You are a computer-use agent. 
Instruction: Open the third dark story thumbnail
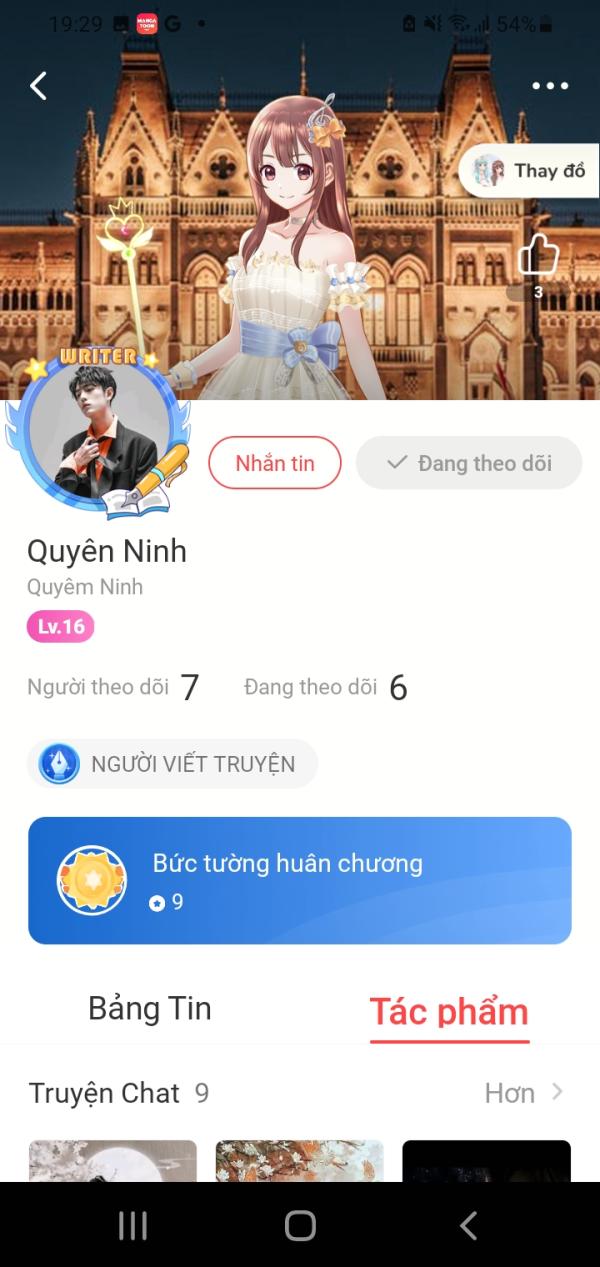click(x=486, y=1161)
